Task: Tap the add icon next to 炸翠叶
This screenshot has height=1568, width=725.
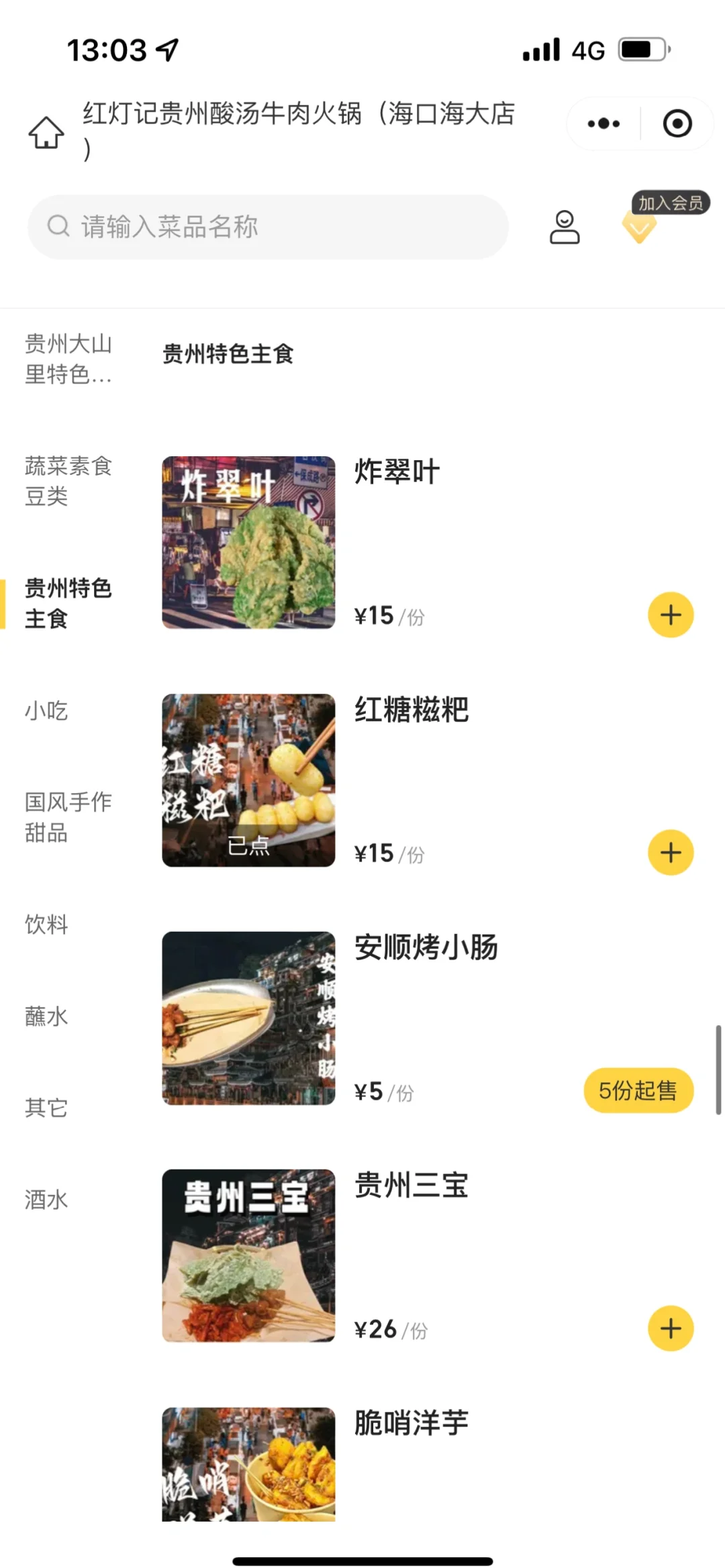Action: tap(670, 614)
